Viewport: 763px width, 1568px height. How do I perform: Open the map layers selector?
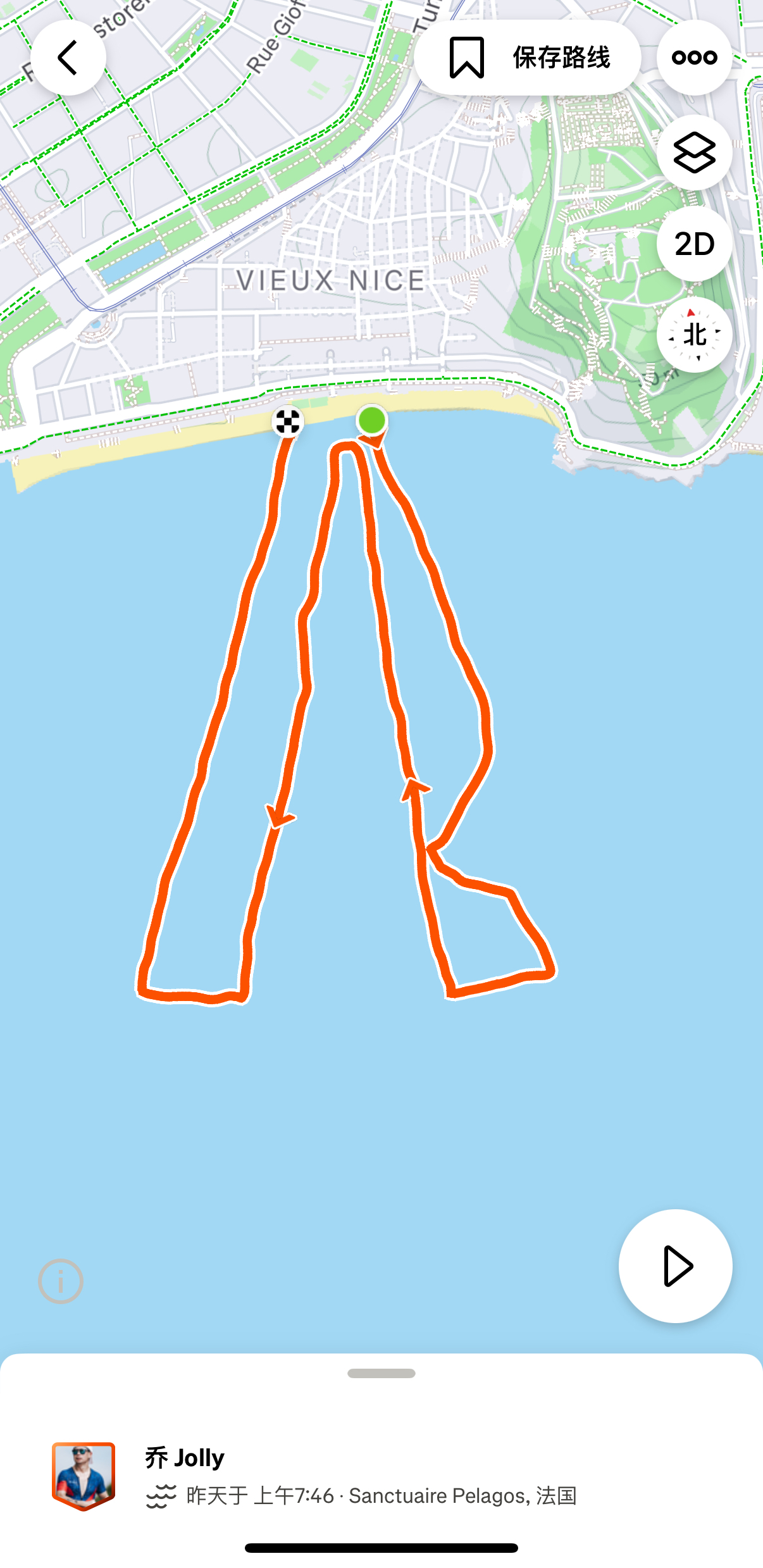click(694, 152)
